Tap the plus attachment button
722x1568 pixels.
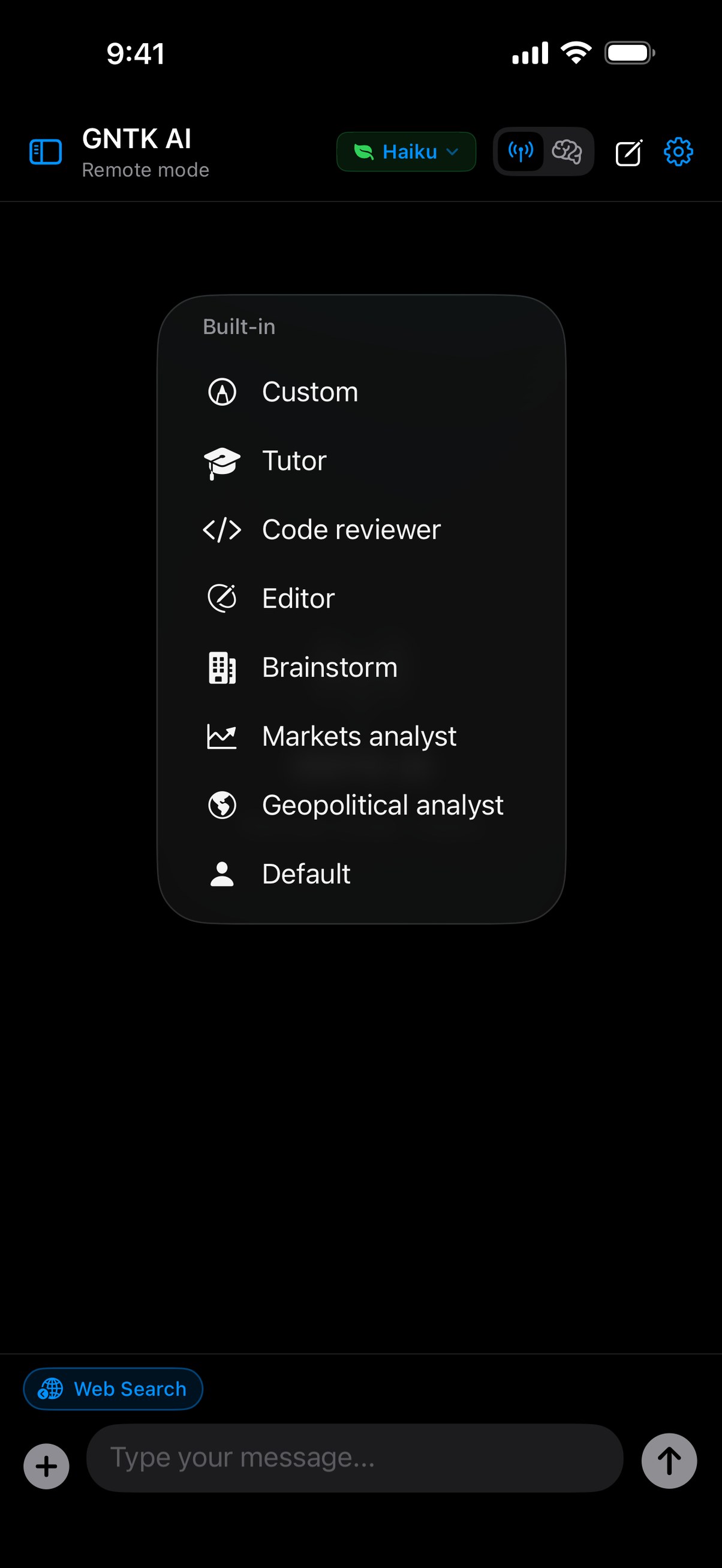coord(46,1466)
